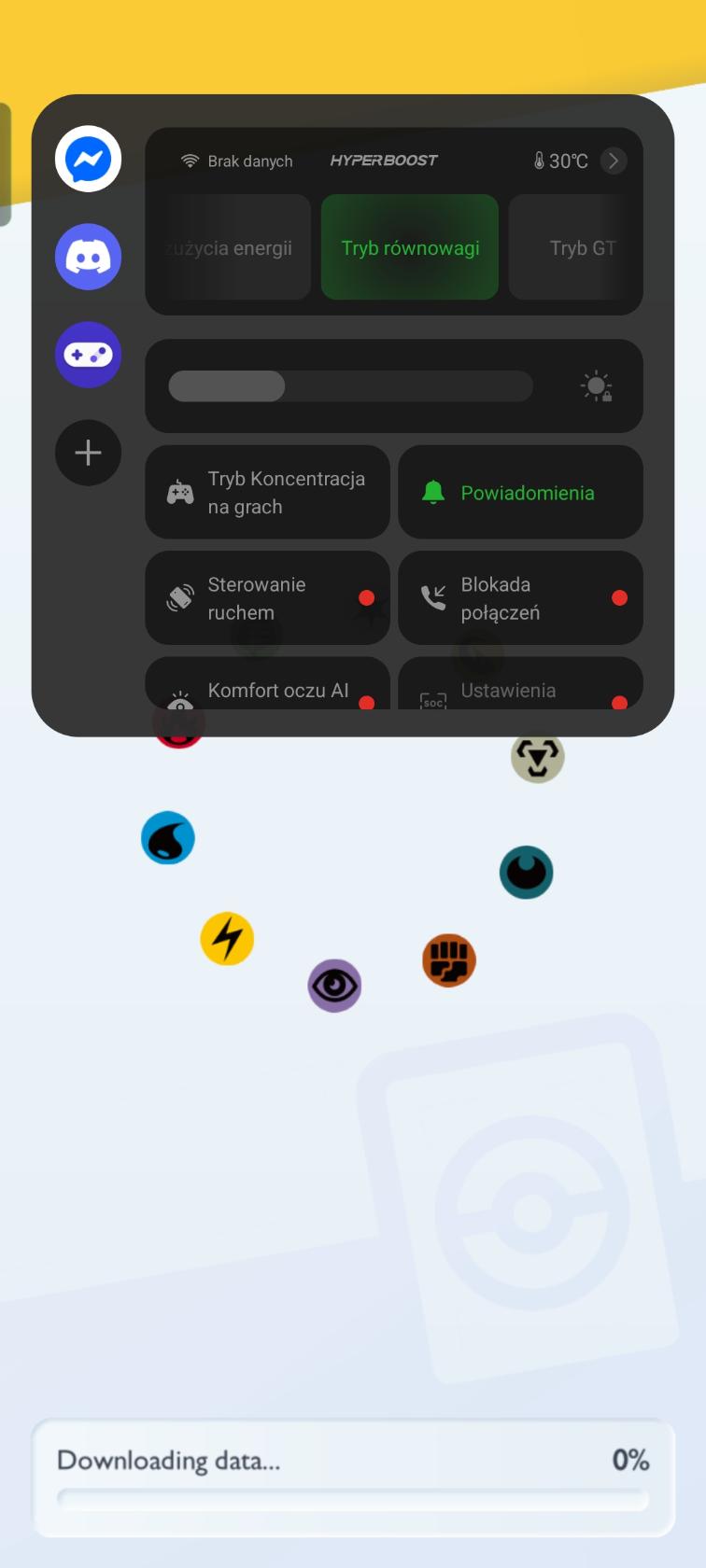Viewport: 706px width, 1568px height.
Task: Open Messenger from the game sidebar
Action: (88, 159)
